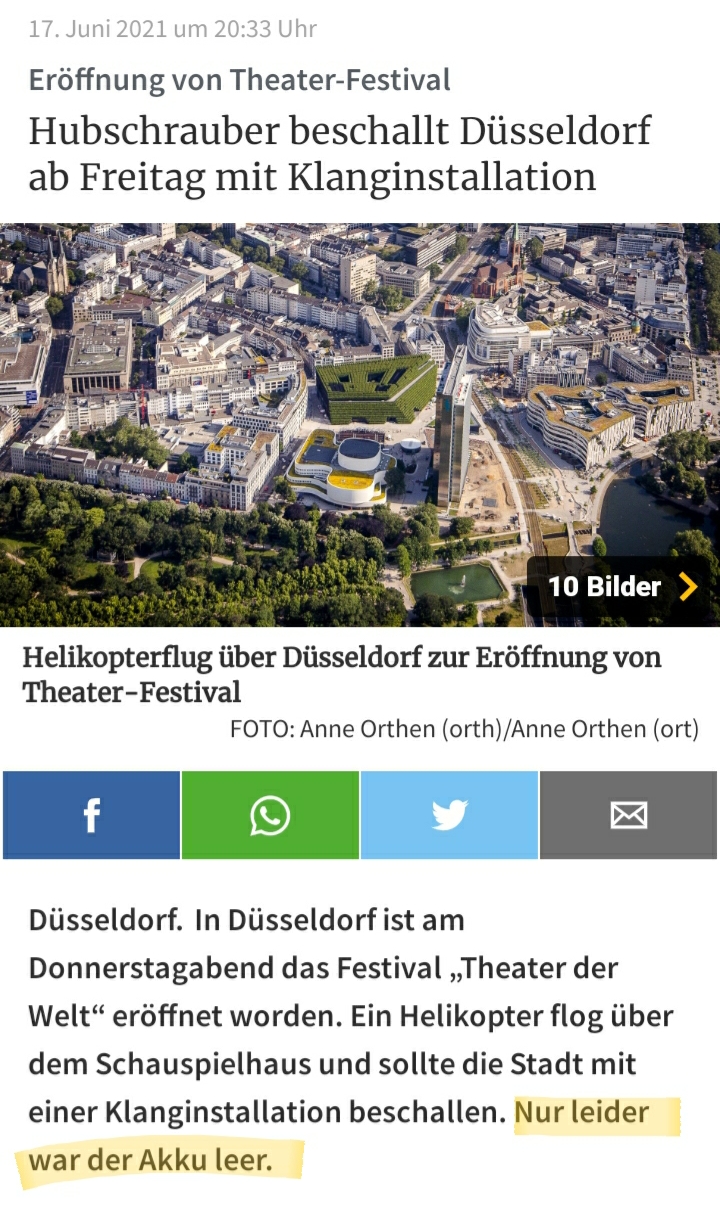Share the article via WhatsApp

tap(270, 815)
